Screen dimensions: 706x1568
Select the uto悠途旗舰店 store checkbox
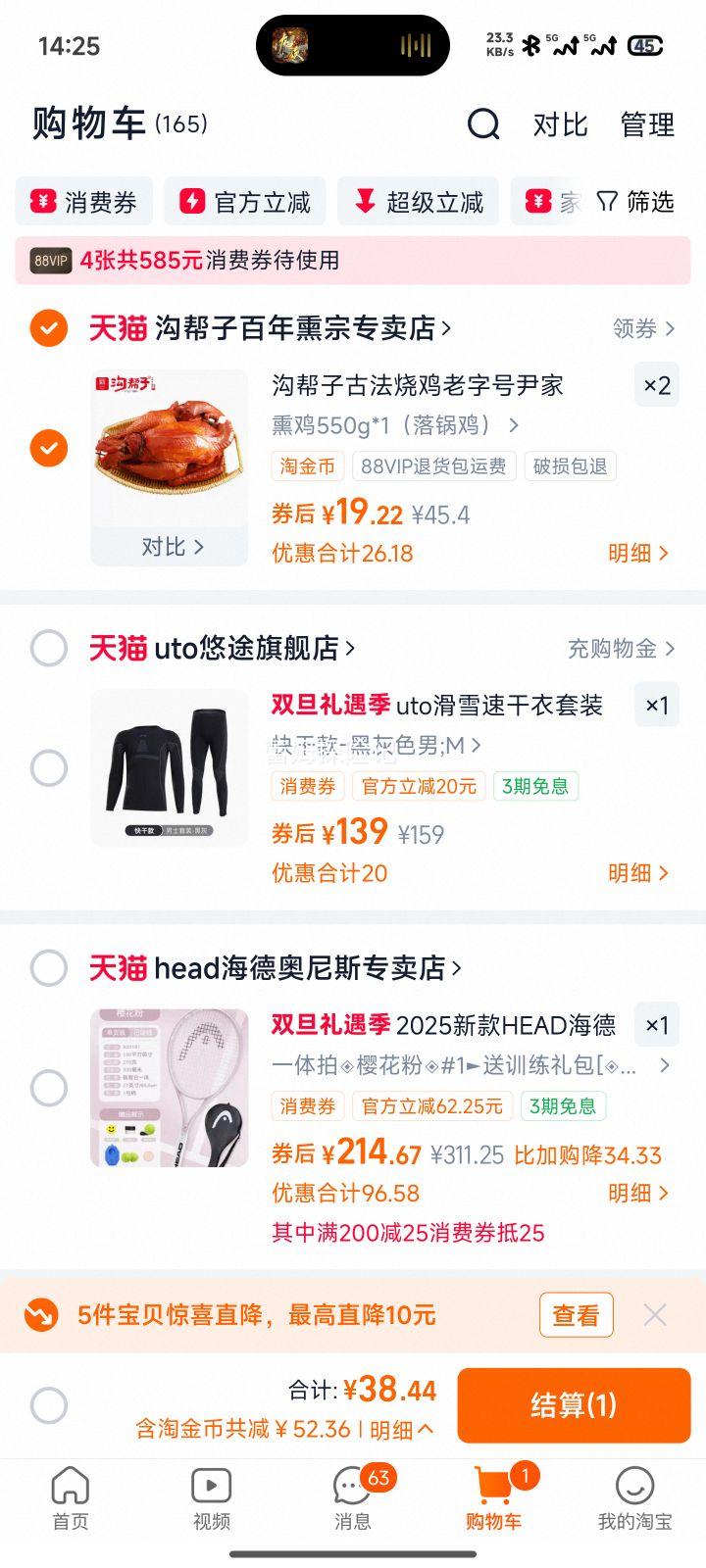[47, 648]
